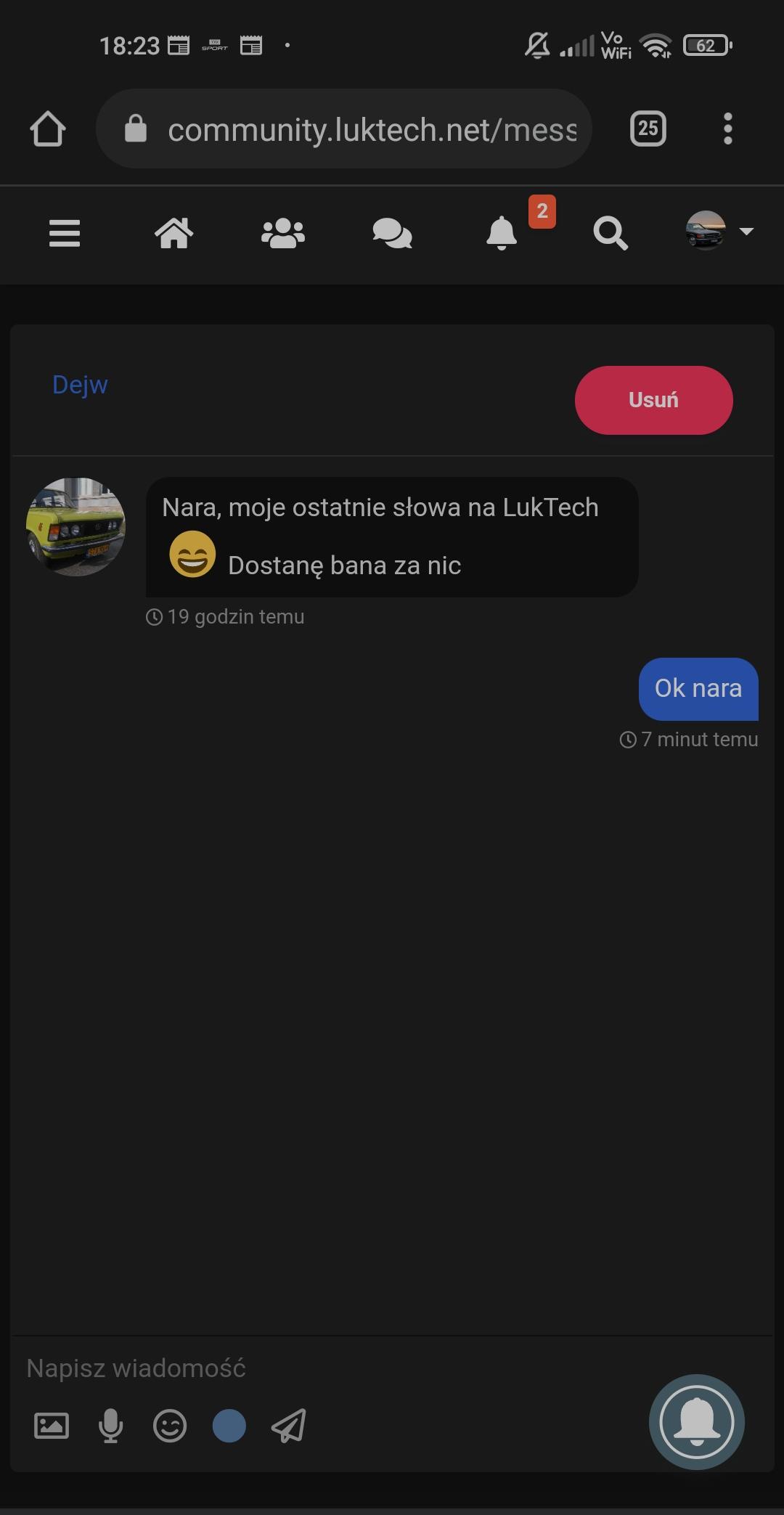This screenshot has height=1515, width=784.
Task: Pick the blue color circle
Action: (x=229, y=1426)
